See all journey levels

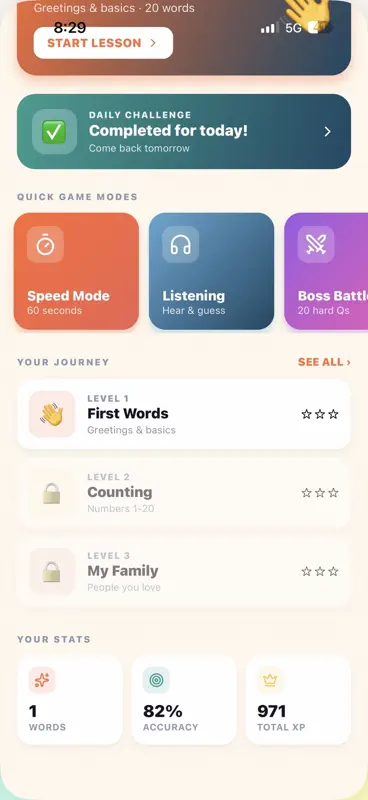(x=324, y=362)
